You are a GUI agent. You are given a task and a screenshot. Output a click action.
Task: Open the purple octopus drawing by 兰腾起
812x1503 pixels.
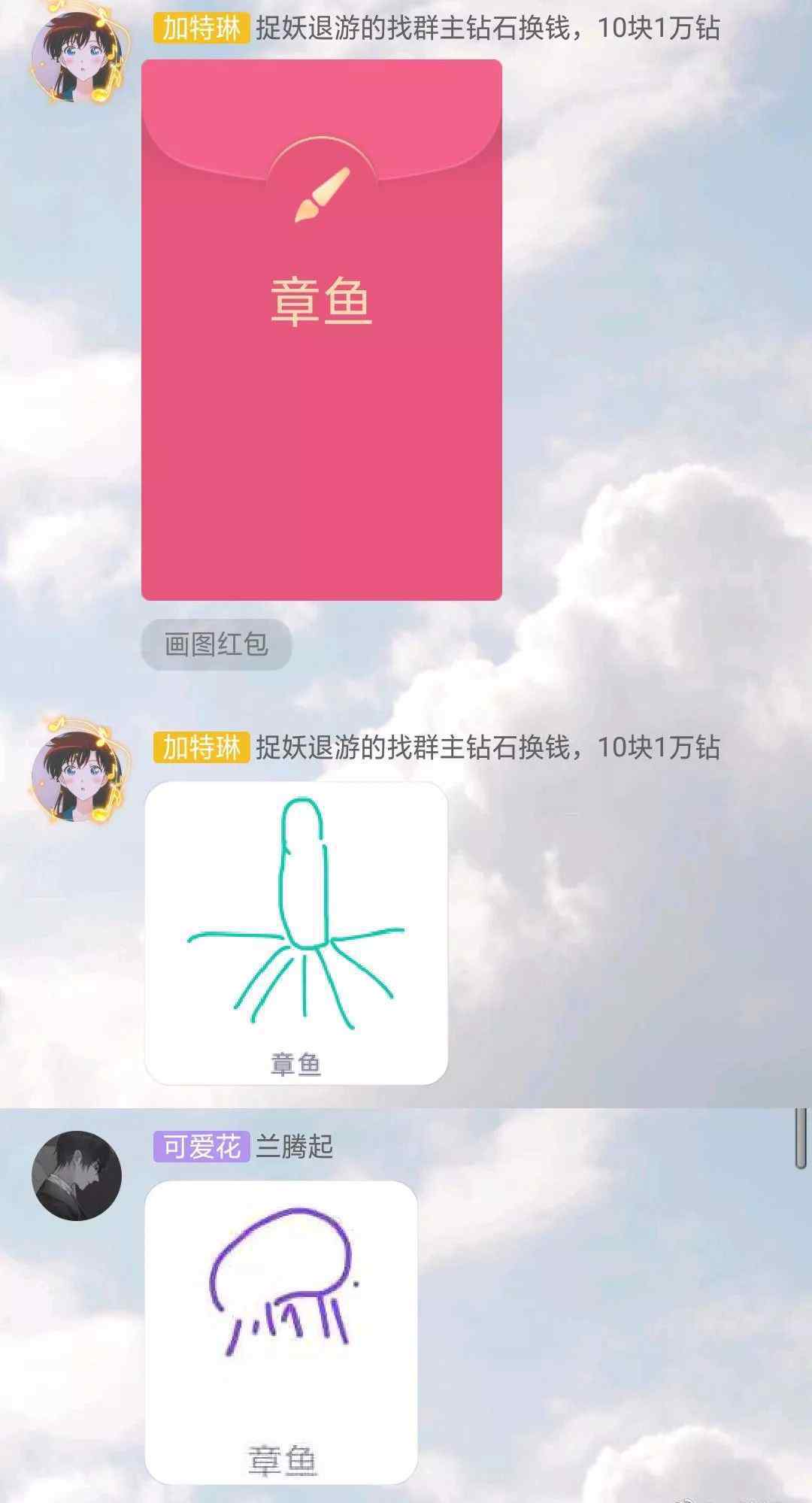coord(281,1332)
